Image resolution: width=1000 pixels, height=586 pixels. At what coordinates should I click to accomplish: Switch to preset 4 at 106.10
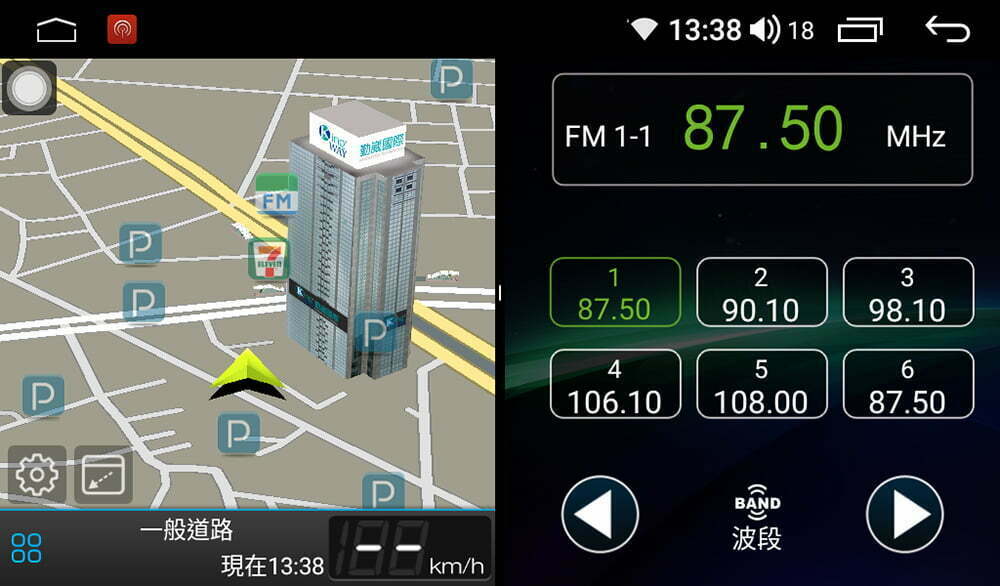click(x=614, y=384)
